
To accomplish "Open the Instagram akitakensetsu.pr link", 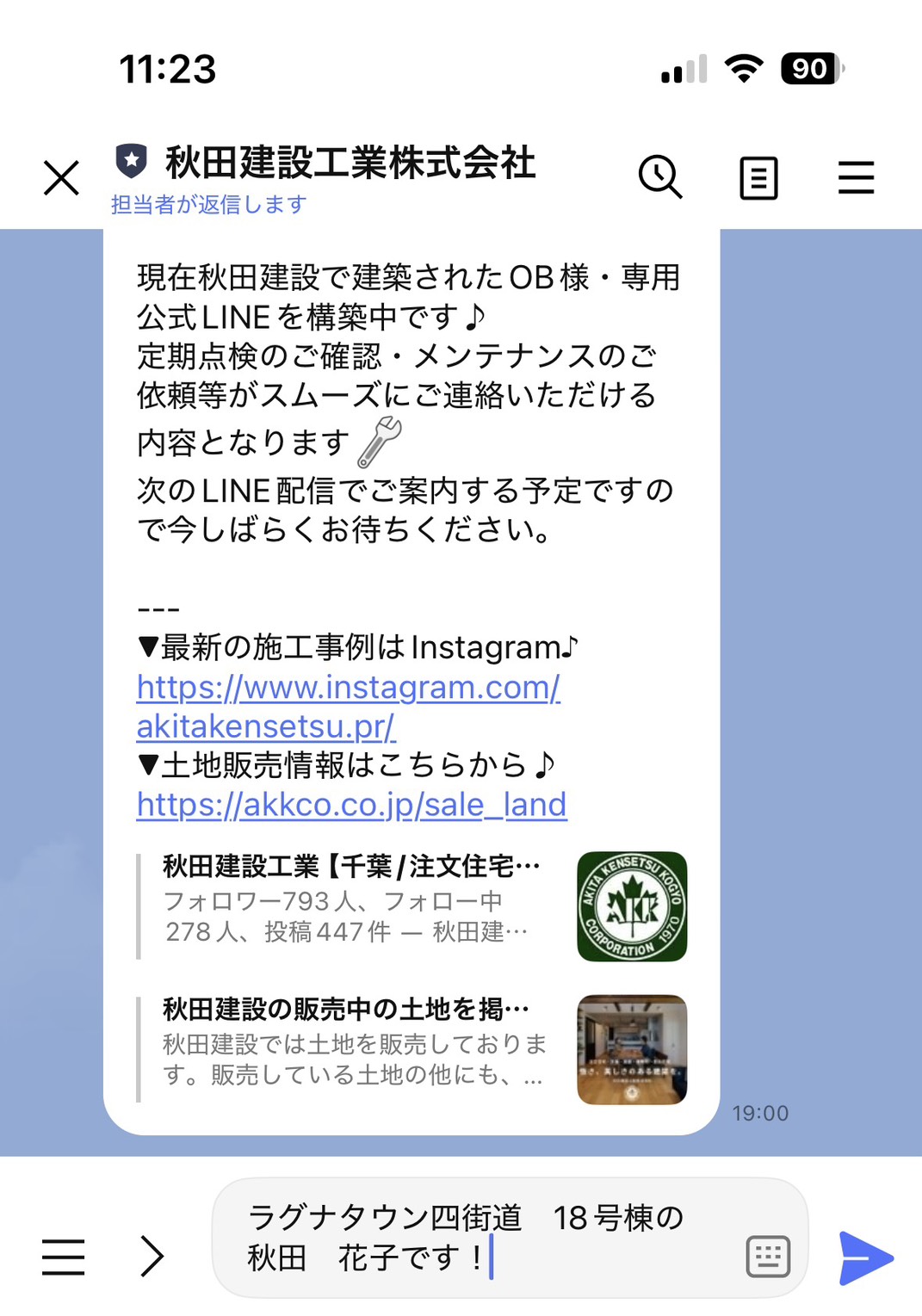I will pyautogui.click(x=348, y=706).
